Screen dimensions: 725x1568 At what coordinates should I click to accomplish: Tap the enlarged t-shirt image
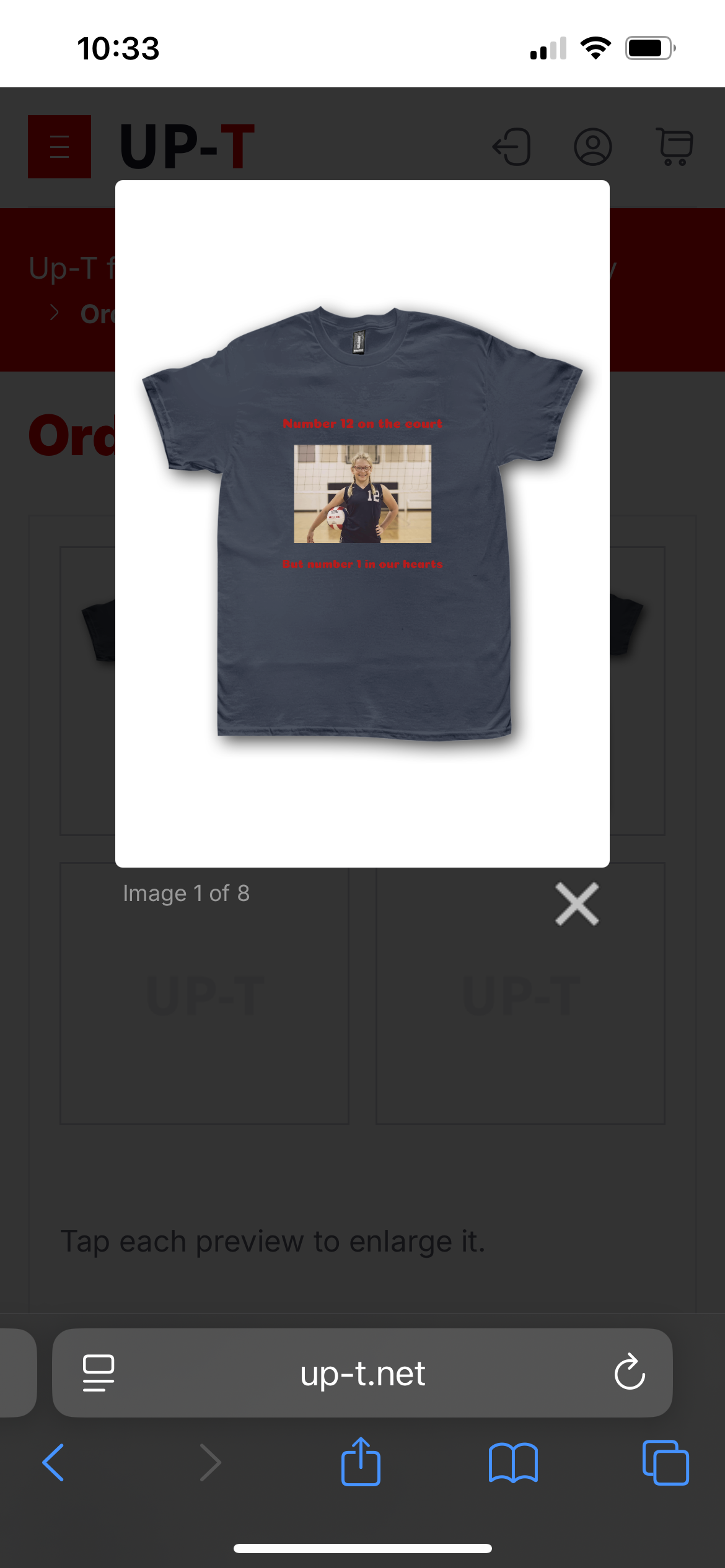pos(362,523)
